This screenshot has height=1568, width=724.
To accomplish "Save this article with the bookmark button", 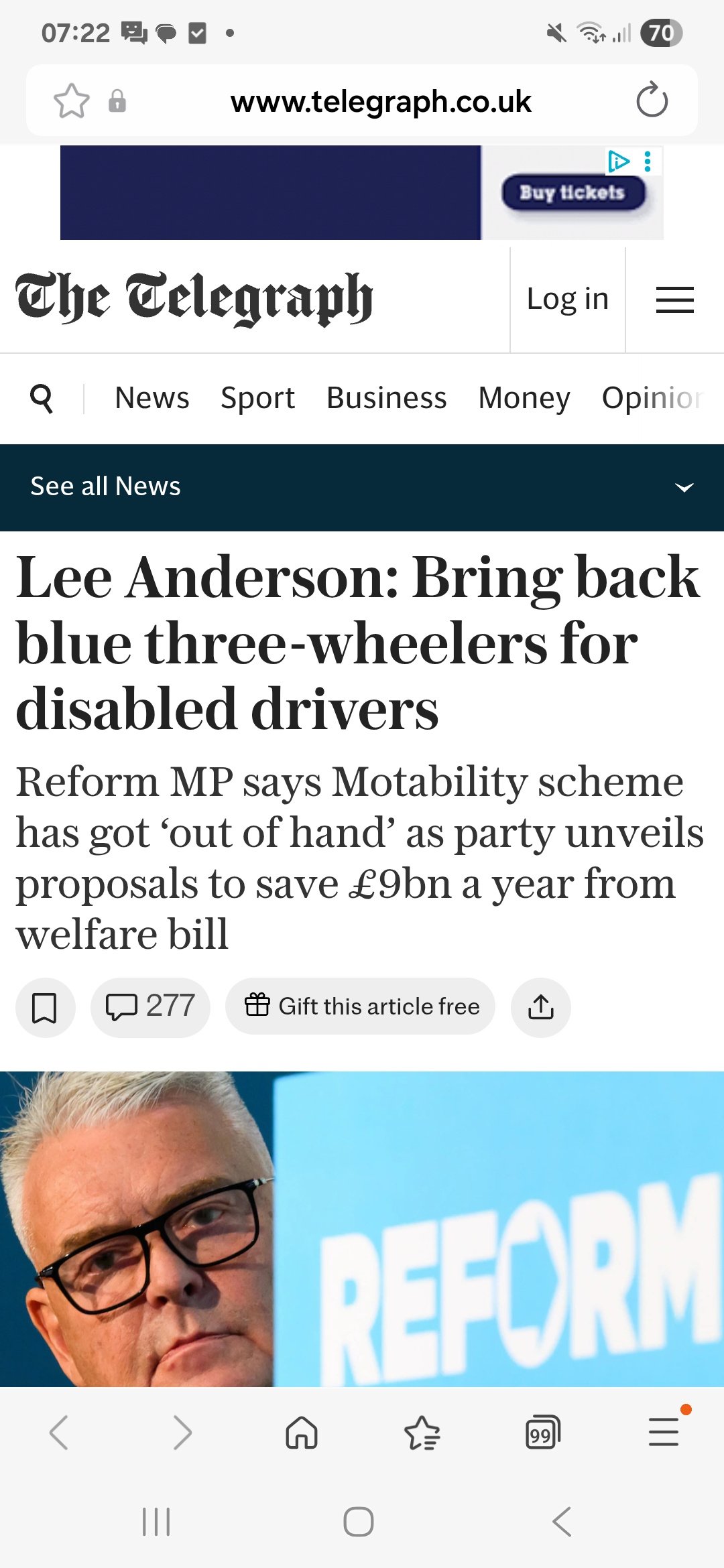I will click(45, 1007).
